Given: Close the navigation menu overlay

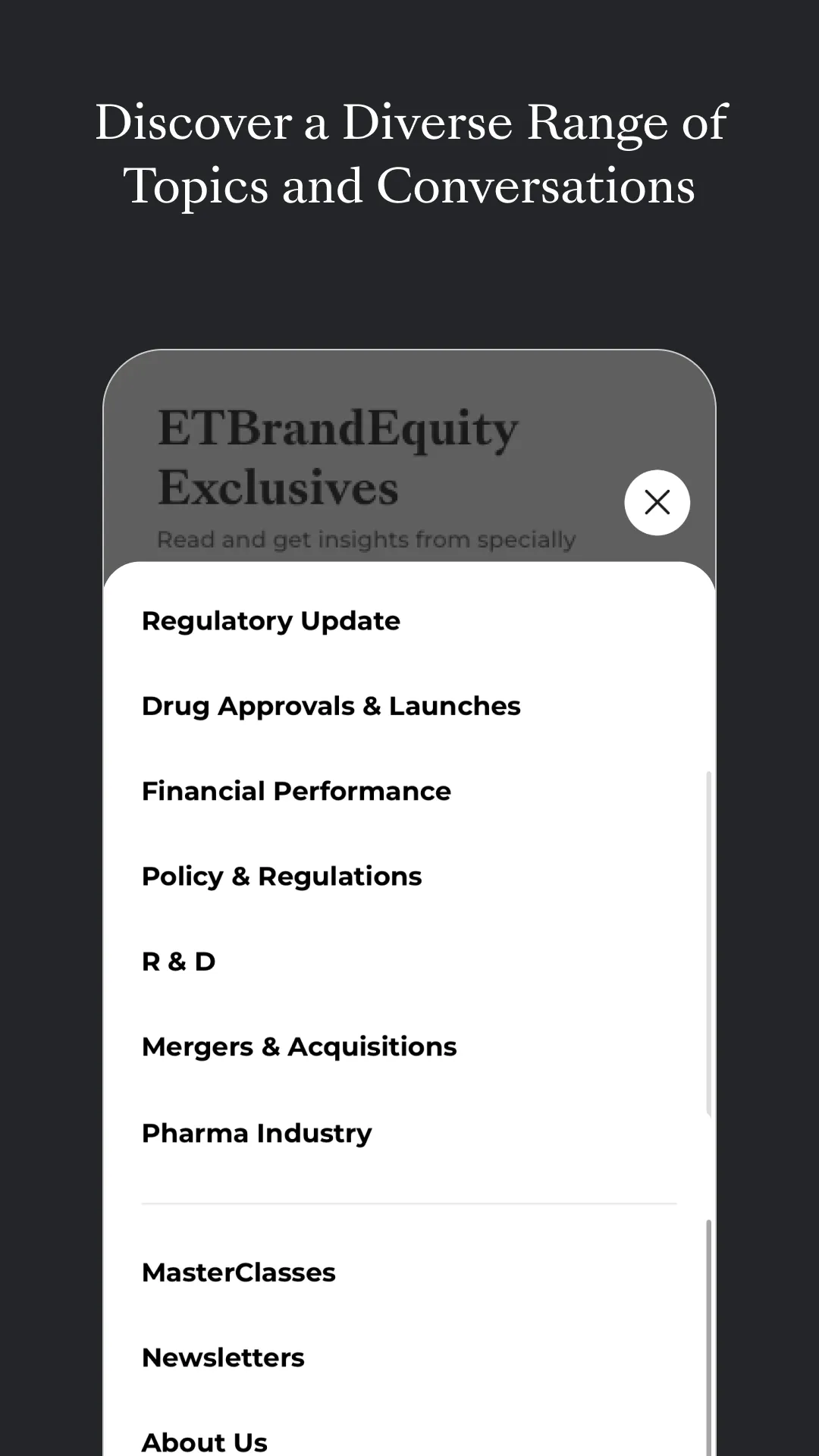Looking at the screenshot, I should [657, 503].
